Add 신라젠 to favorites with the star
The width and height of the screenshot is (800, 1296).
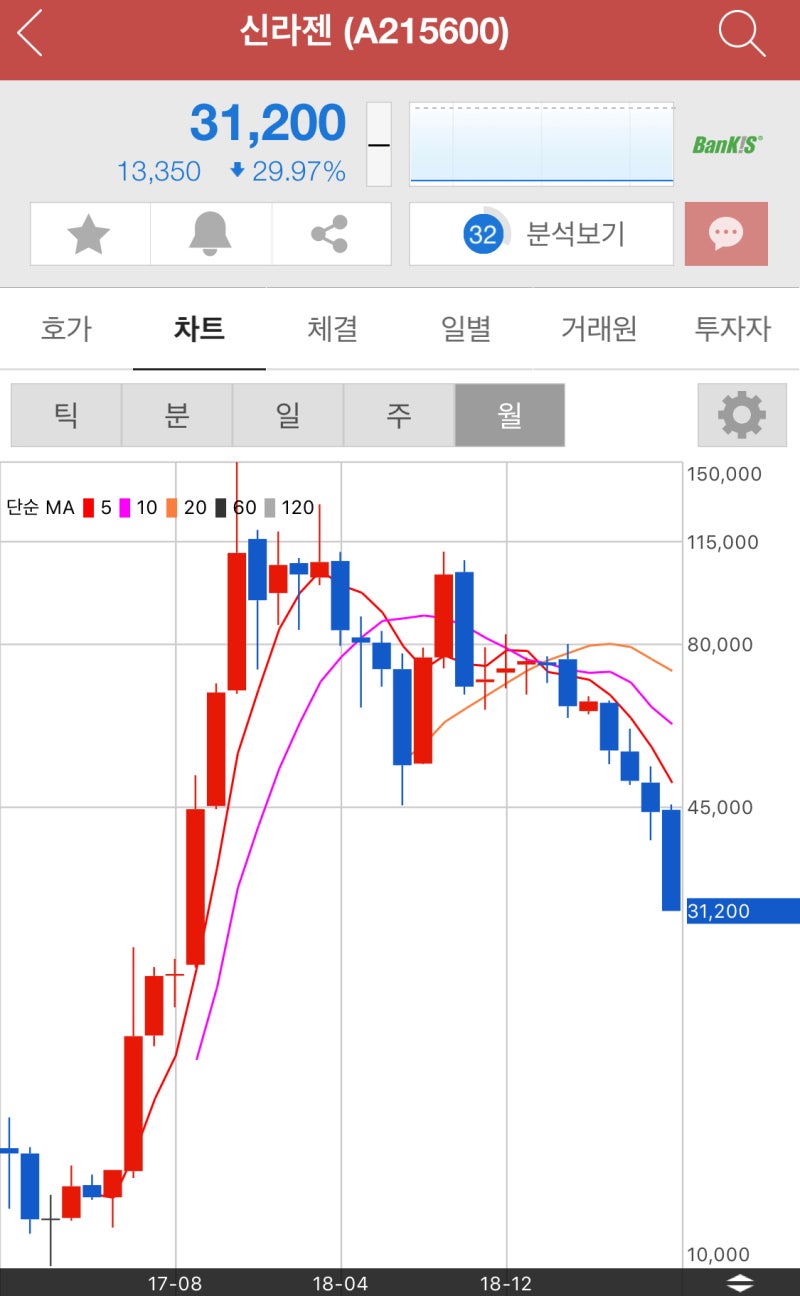pos(89,233)
